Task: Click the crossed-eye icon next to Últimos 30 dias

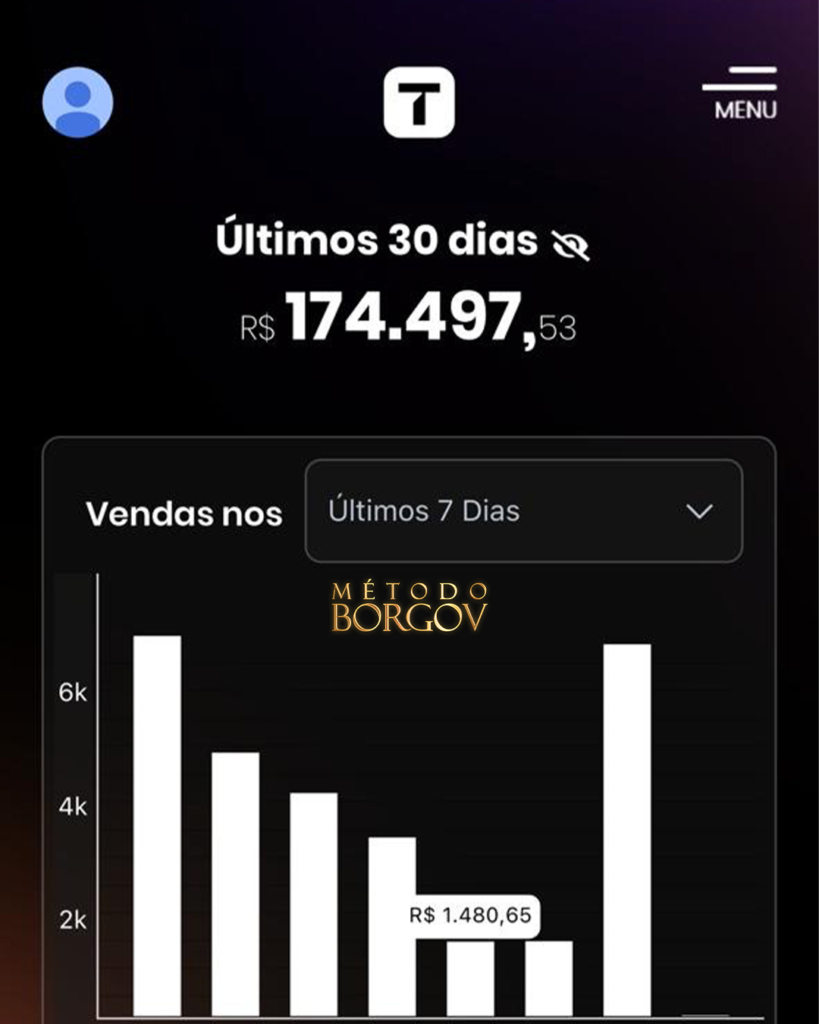Action: click(x=571, y=242)
